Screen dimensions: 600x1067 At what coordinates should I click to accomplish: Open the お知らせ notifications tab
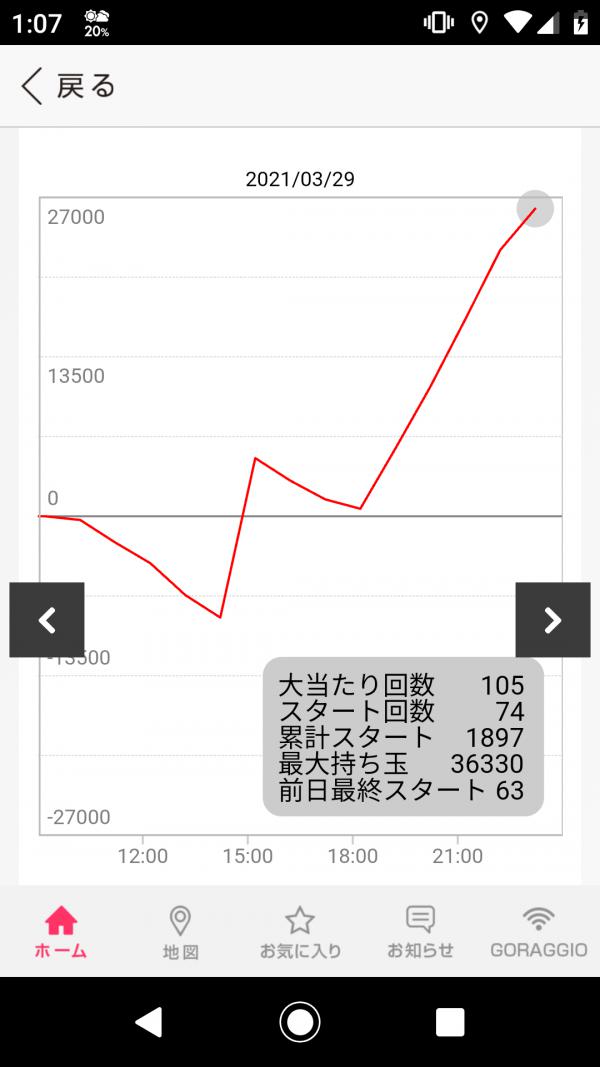[x=420, y=931]
